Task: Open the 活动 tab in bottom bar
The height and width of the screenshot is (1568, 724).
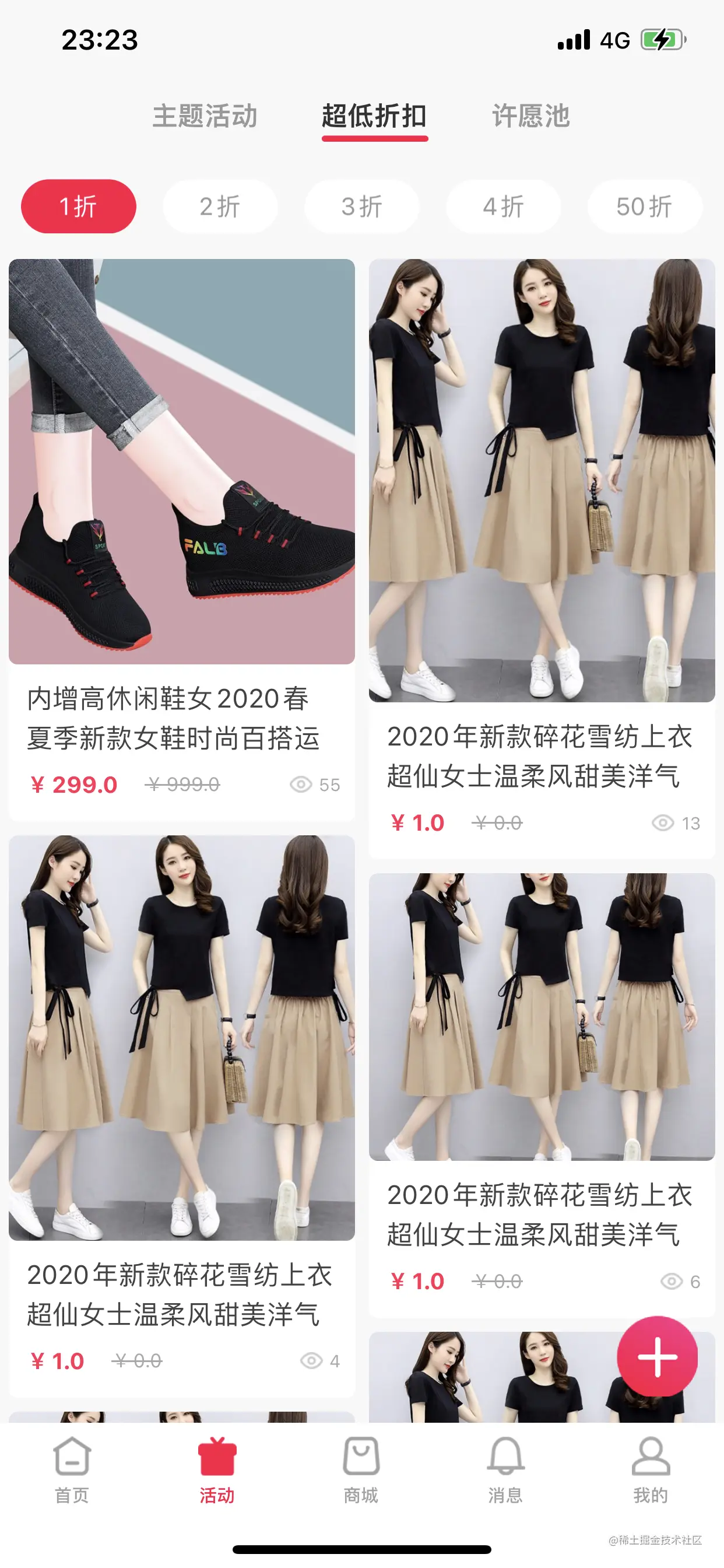Action: (217, 1468)
